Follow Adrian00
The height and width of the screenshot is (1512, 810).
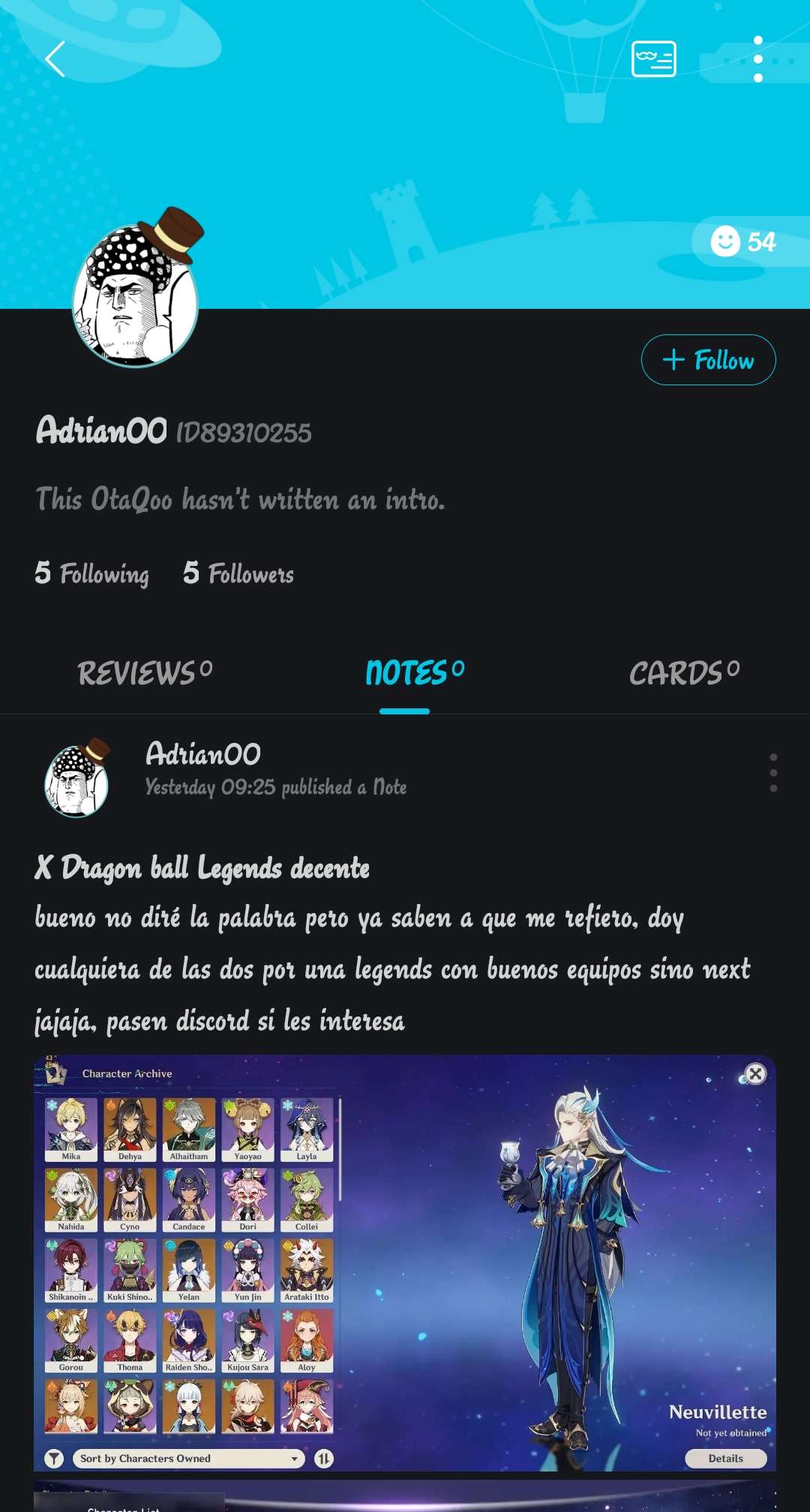pos(708,360)
